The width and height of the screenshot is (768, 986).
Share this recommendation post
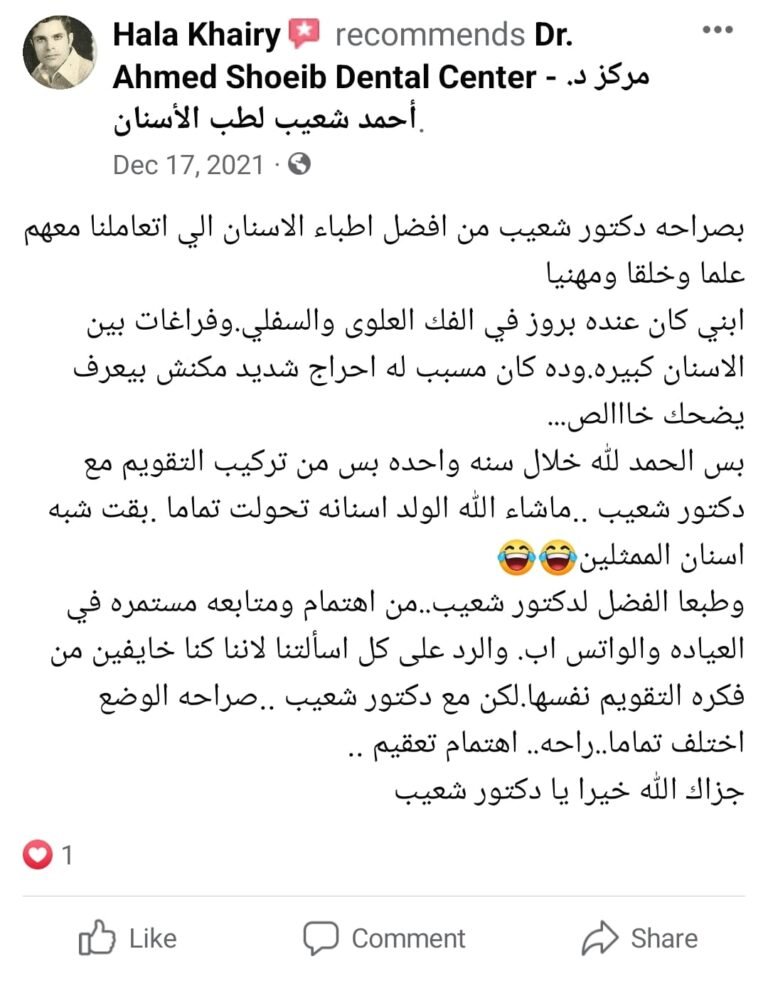point(640,938)
